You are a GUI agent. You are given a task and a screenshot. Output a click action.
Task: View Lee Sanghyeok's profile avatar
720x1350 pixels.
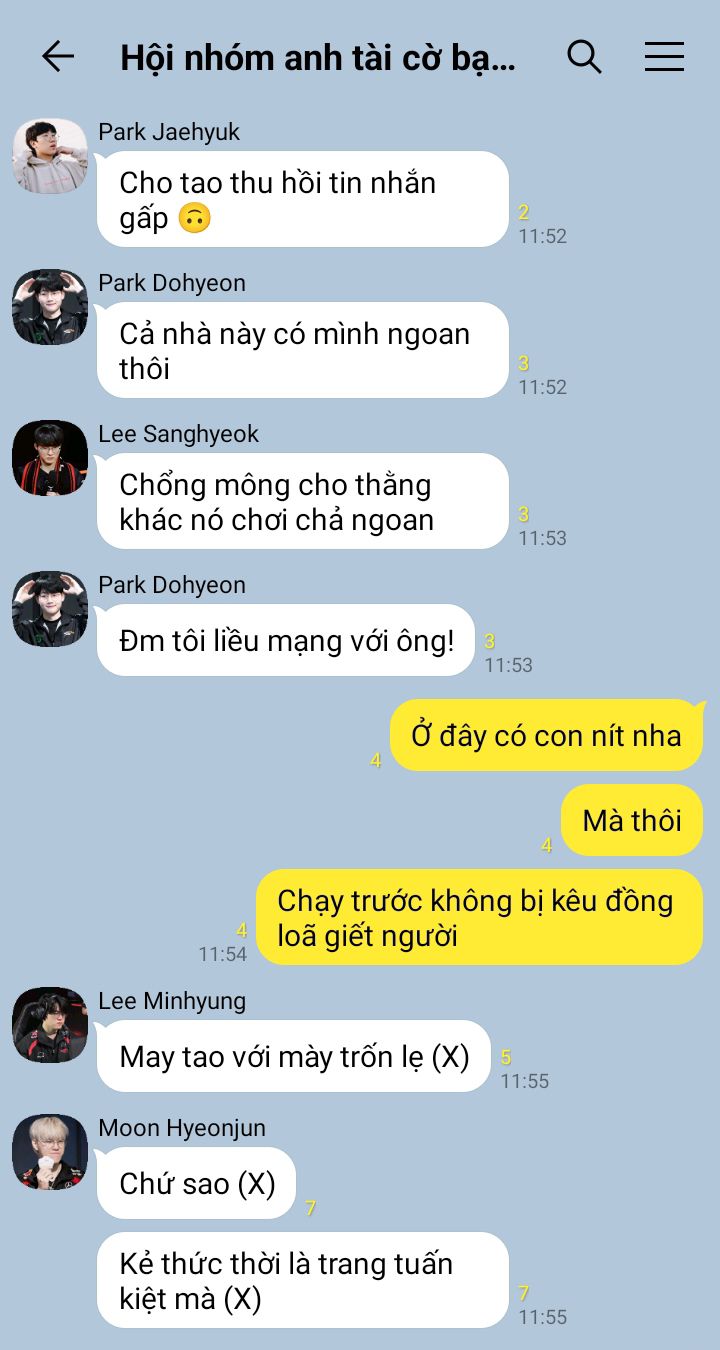point(50,458)
